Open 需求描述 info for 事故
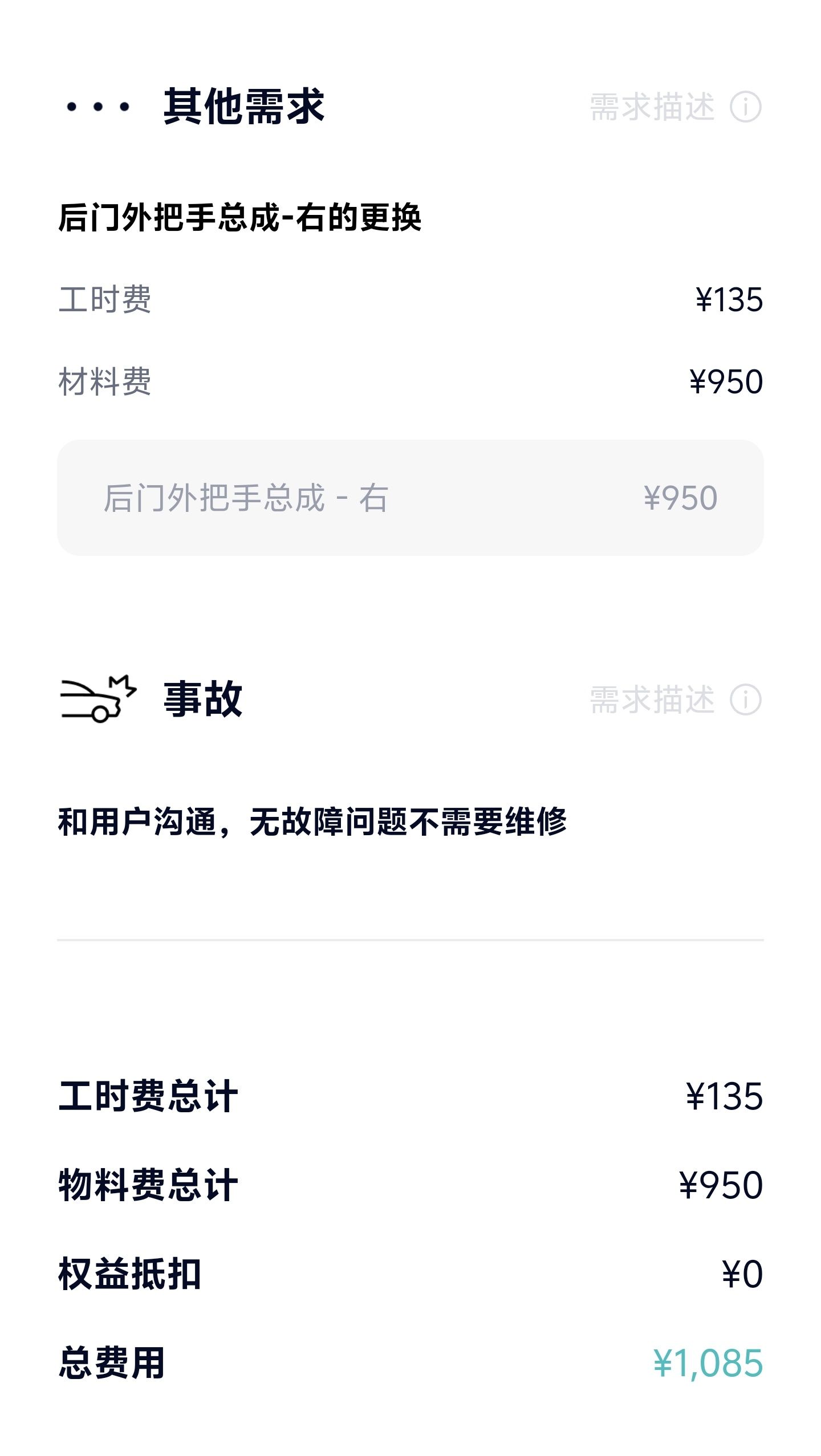The width and height of the screenshot is (821, 1456). click(676, 699)
